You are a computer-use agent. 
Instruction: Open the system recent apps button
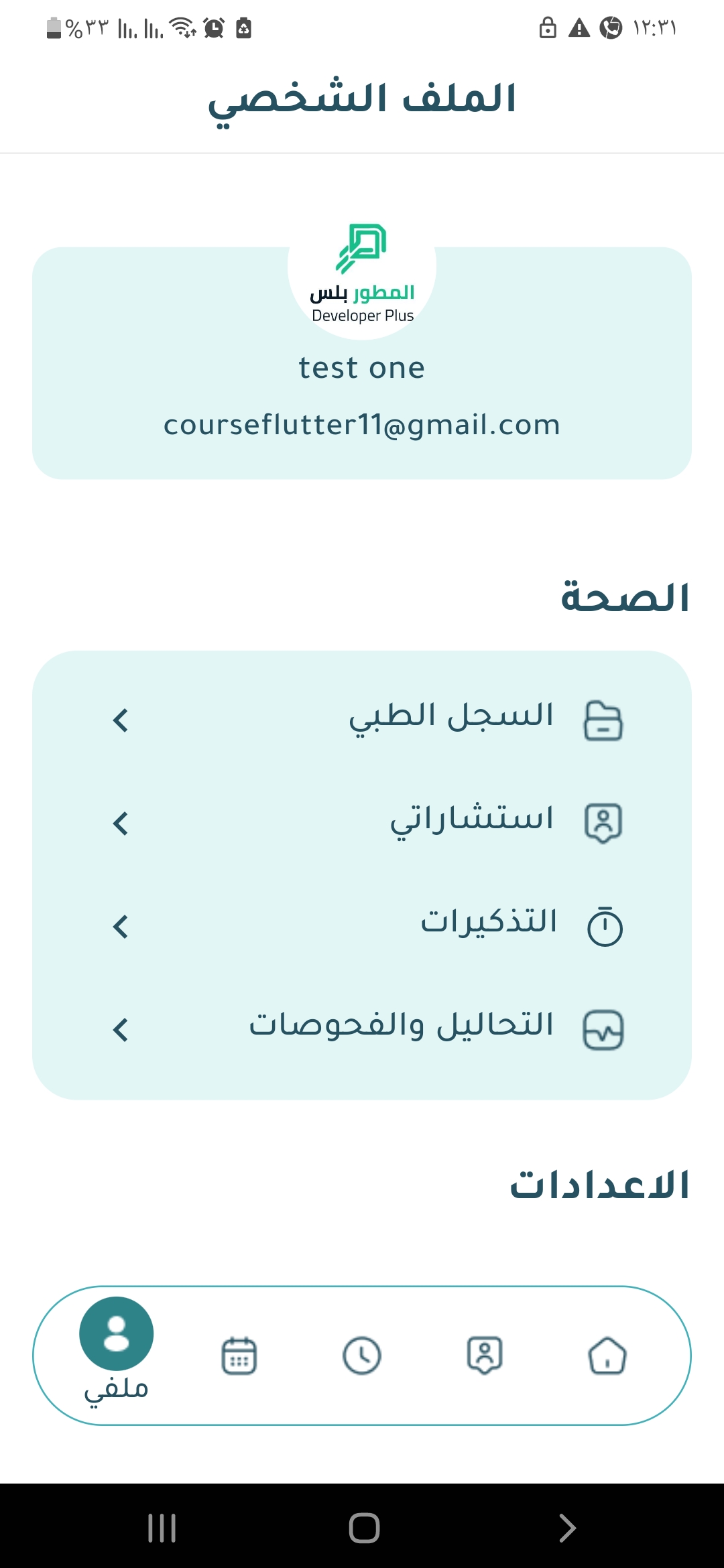[x=162, y=1528]
